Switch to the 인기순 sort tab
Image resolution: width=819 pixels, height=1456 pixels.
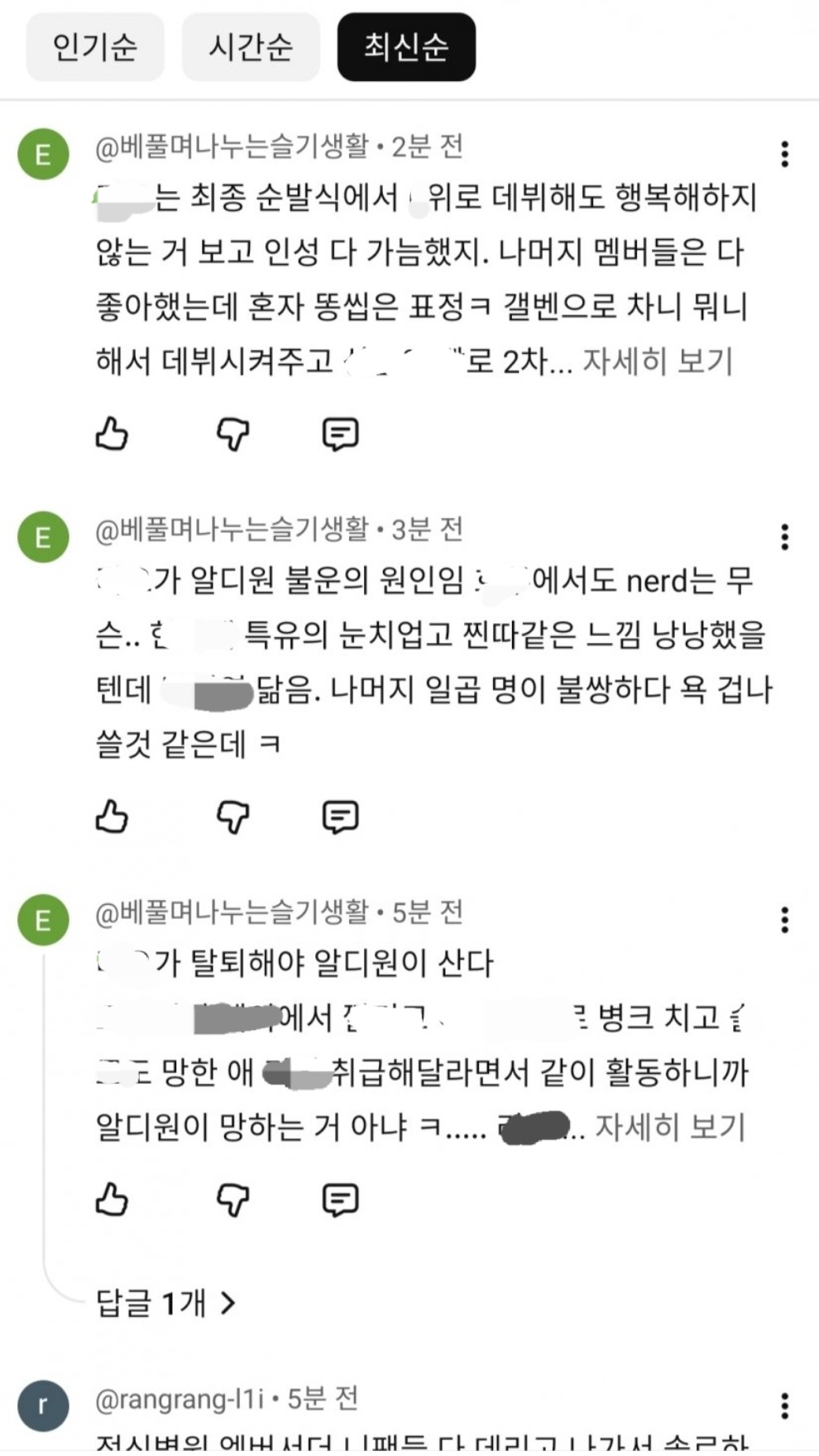[93, 47]
